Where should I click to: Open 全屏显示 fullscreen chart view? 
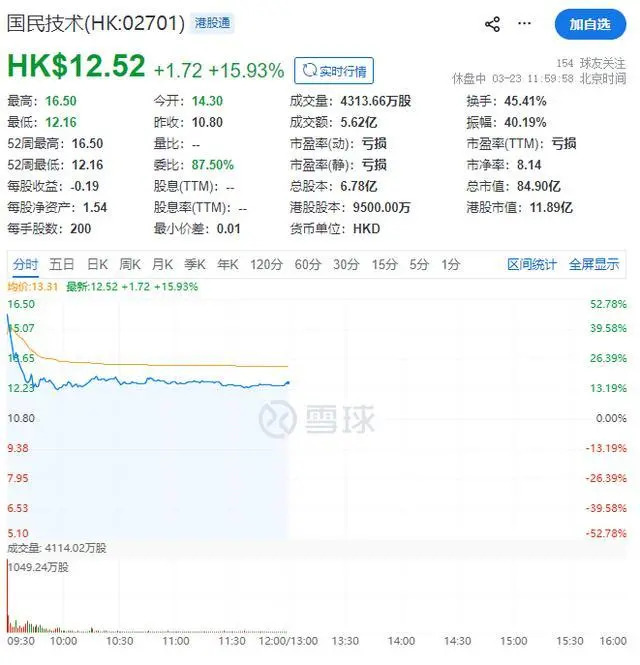[x=594, y=264]
